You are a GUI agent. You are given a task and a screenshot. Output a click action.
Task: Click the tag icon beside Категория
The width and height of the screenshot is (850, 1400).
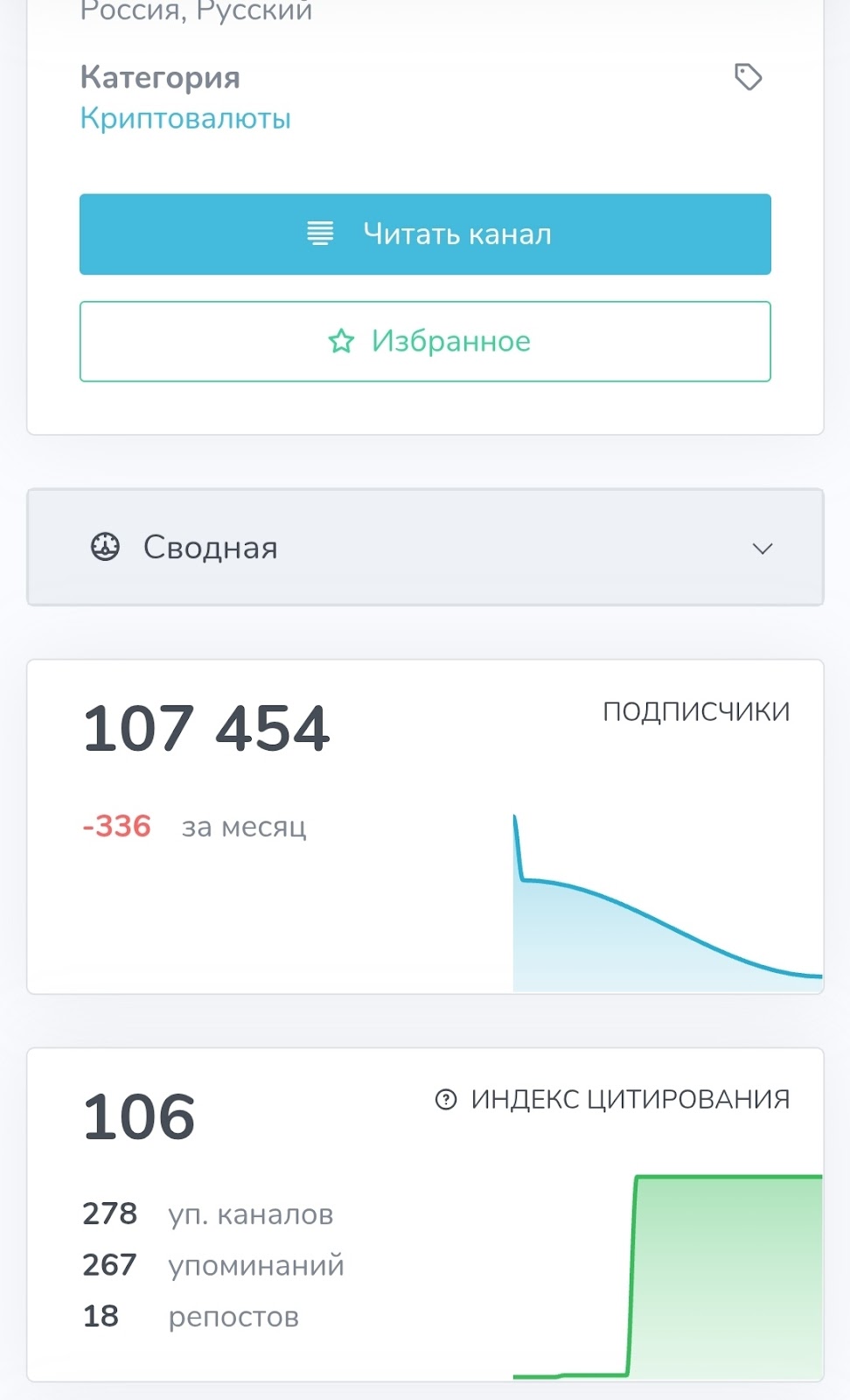749,77
